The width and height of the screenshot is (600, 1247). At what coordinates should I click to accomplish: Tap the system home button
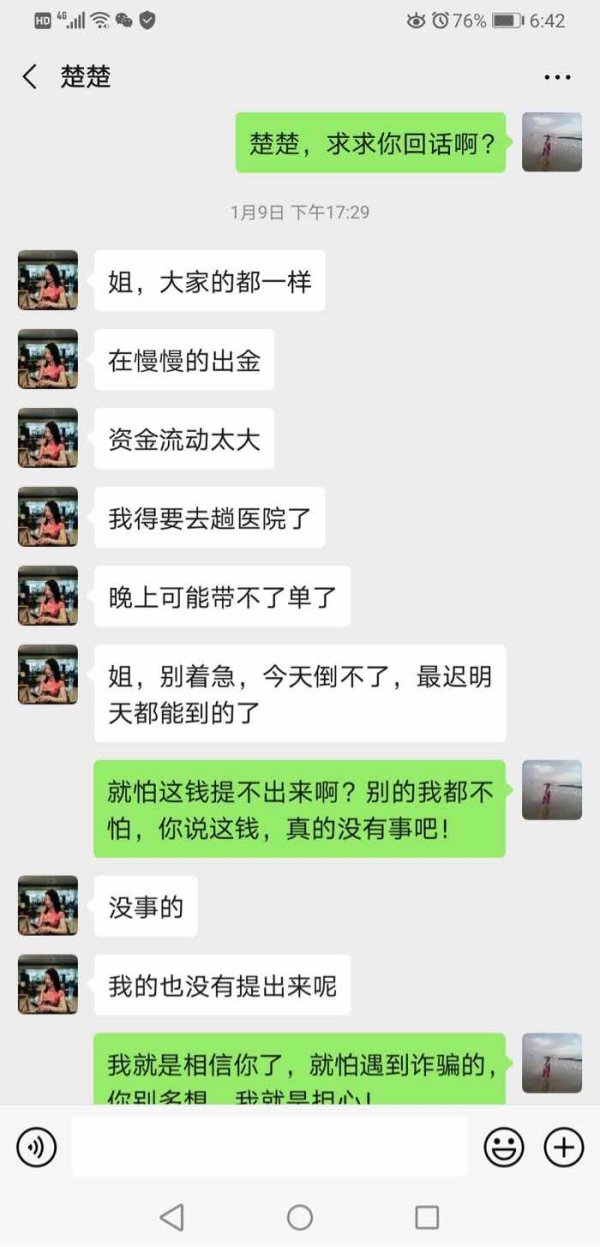tap(300, 1217)
